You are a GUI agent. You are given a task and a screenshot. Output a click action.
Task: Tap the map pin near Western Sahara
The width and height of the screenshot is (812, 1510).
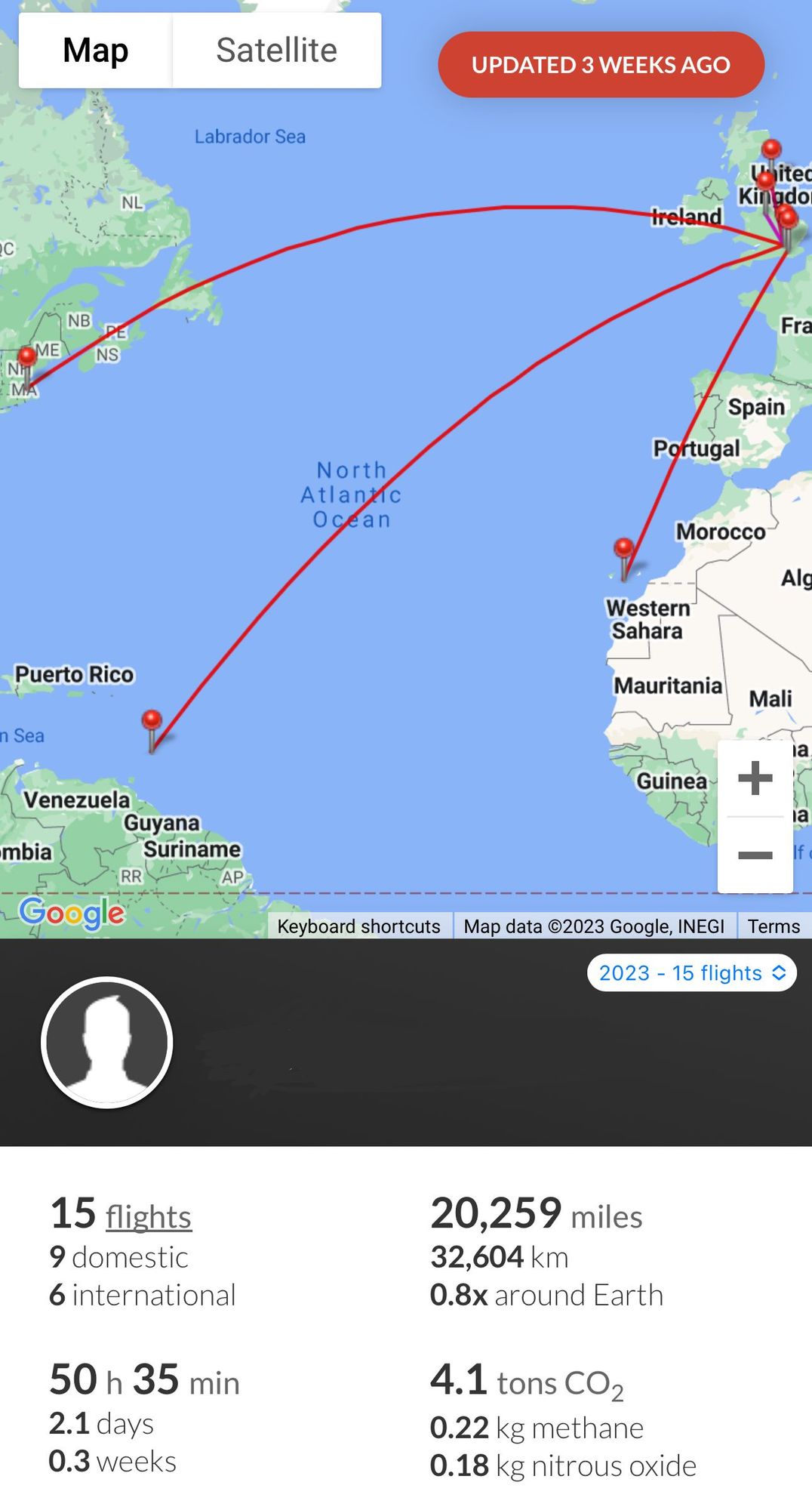click(x=623, y=549)
